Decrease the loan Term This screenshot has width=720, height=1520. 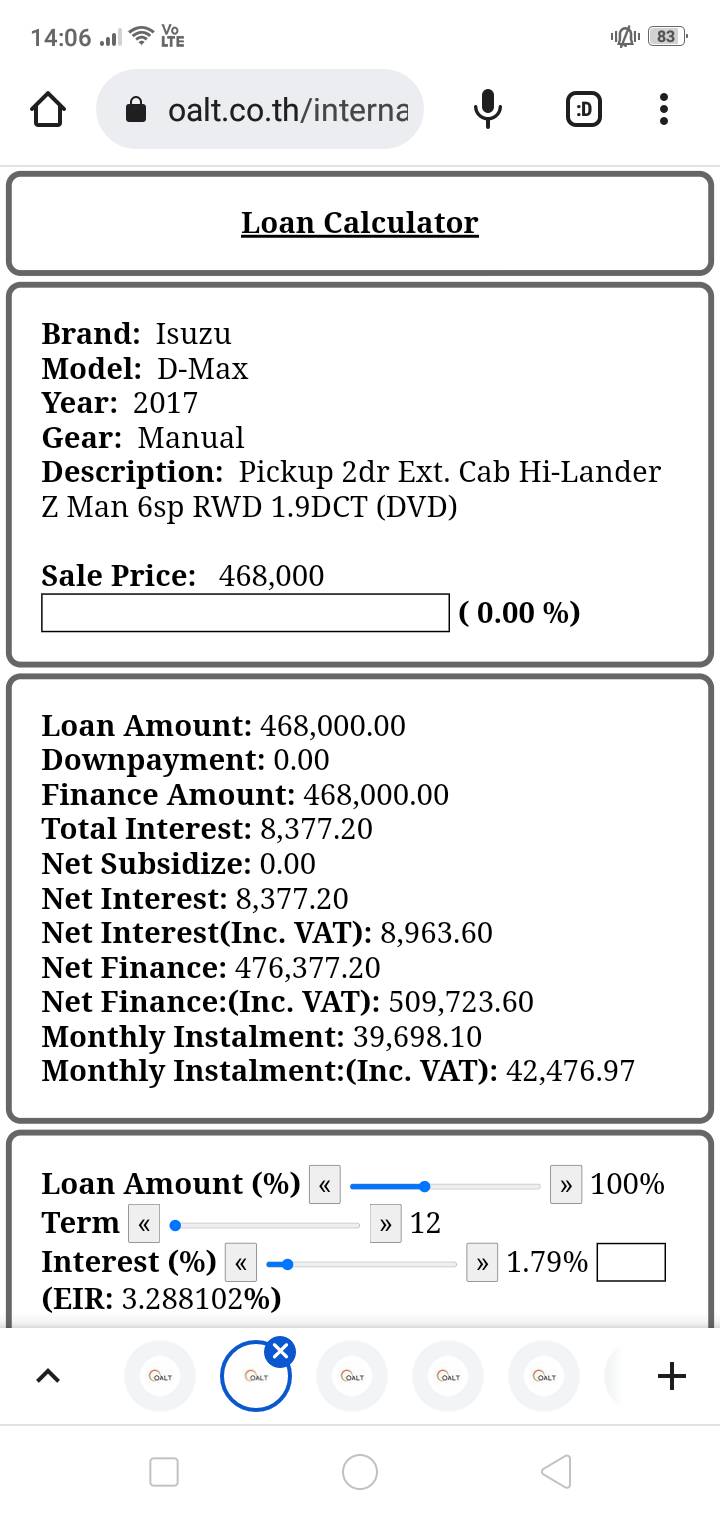pyautogui.click(x=144, y=1224)
